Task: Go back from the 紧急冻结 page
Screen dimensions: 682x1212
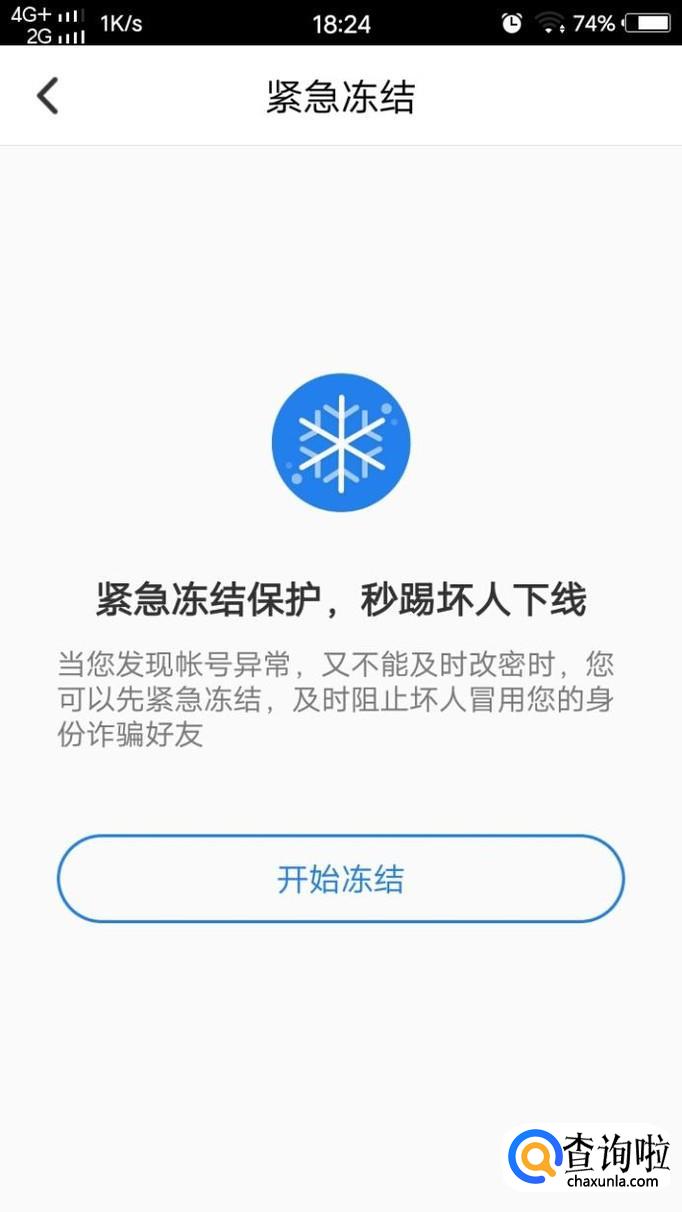Action: (47, 97)
